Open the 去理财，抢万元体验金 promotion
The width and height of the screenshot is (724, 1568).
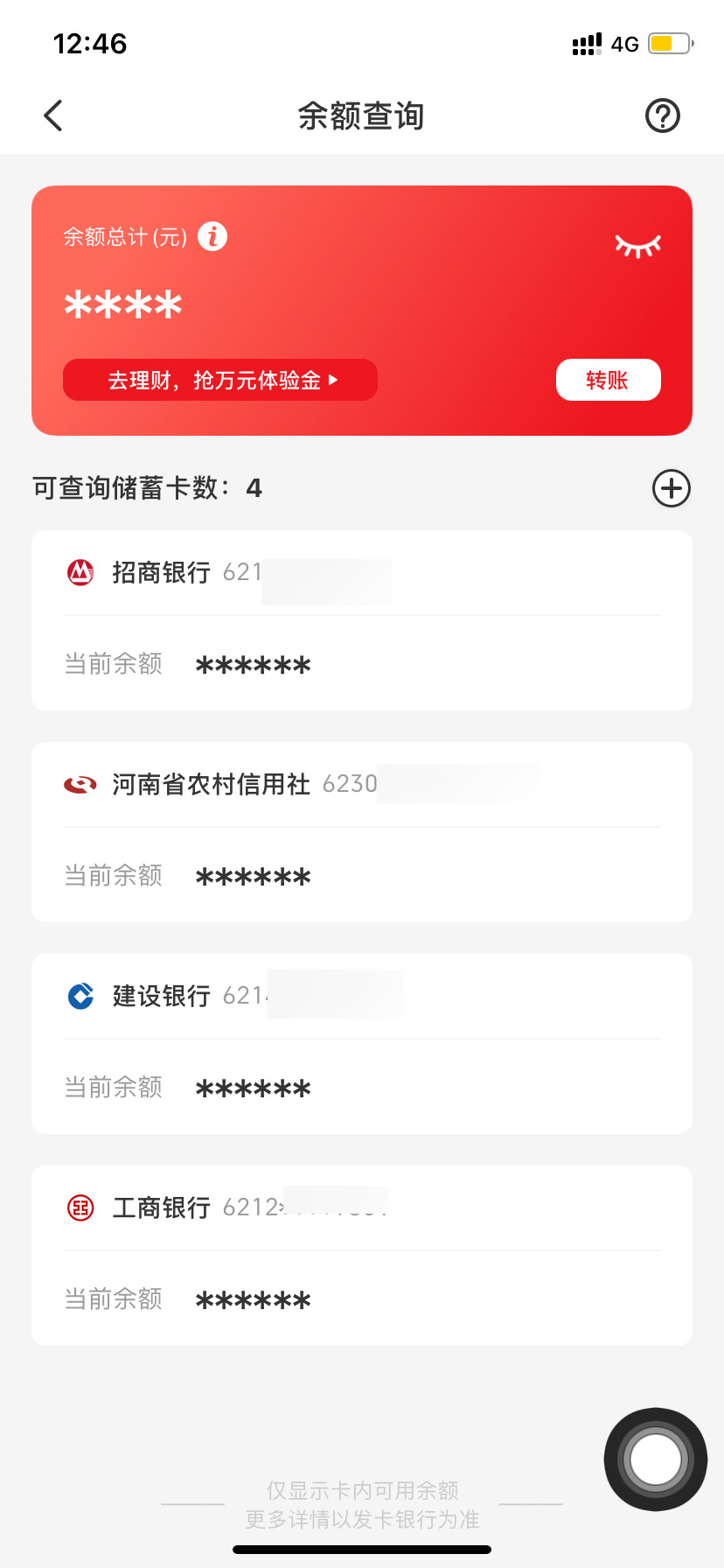(x=220, y=380)
